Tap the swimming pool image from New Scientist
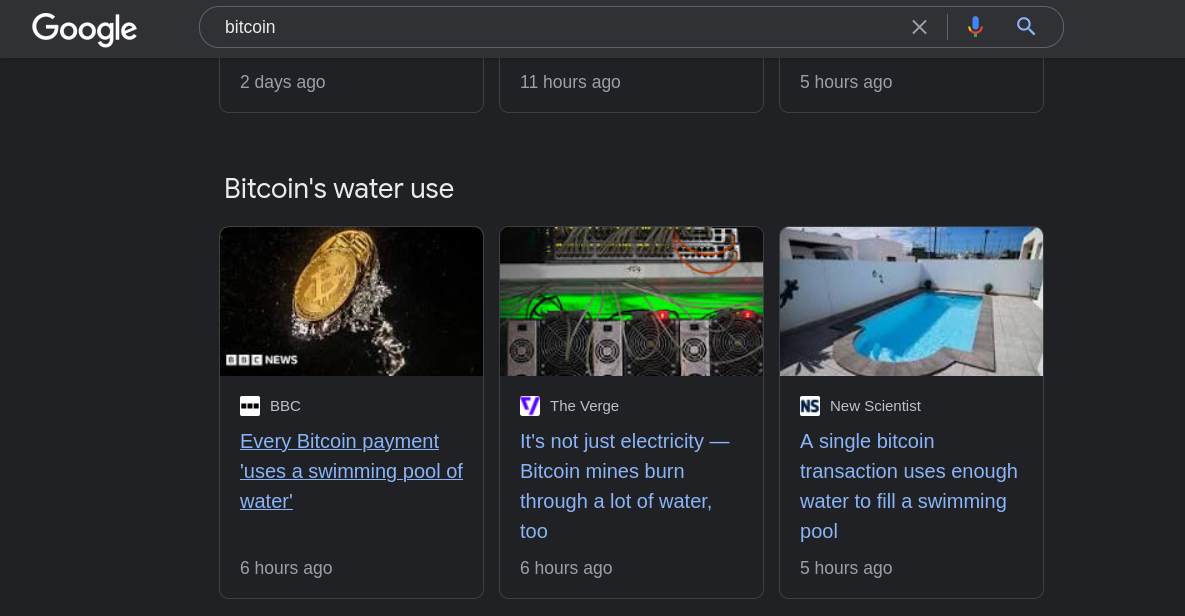The image size is (1185, 616). click(x=911, y=301)
